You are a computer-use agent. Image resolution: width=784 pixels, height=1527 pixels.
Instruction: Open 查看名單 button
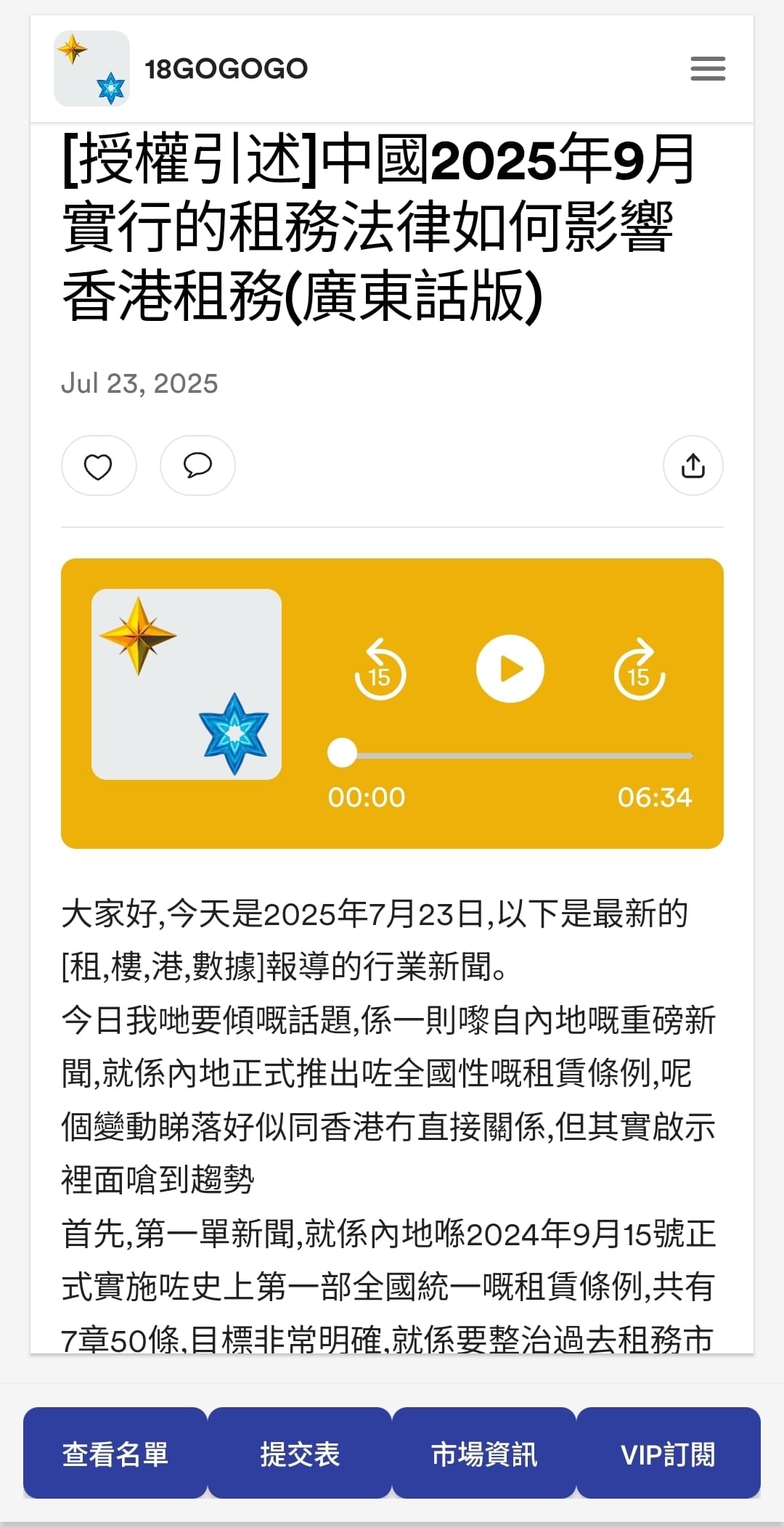(115, 1453)
